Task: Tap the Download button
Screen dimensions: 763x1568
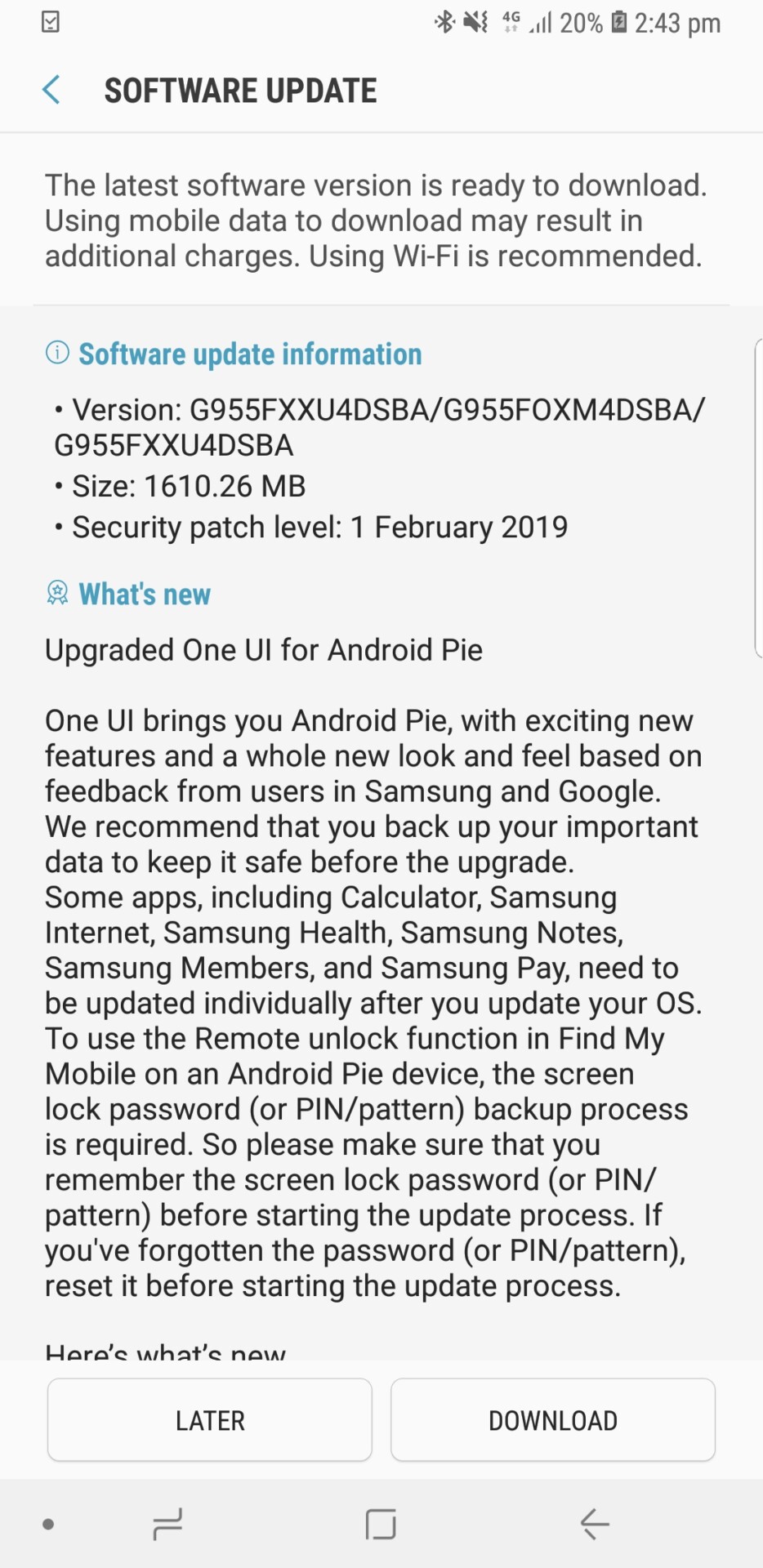Action: (552, 1420)
